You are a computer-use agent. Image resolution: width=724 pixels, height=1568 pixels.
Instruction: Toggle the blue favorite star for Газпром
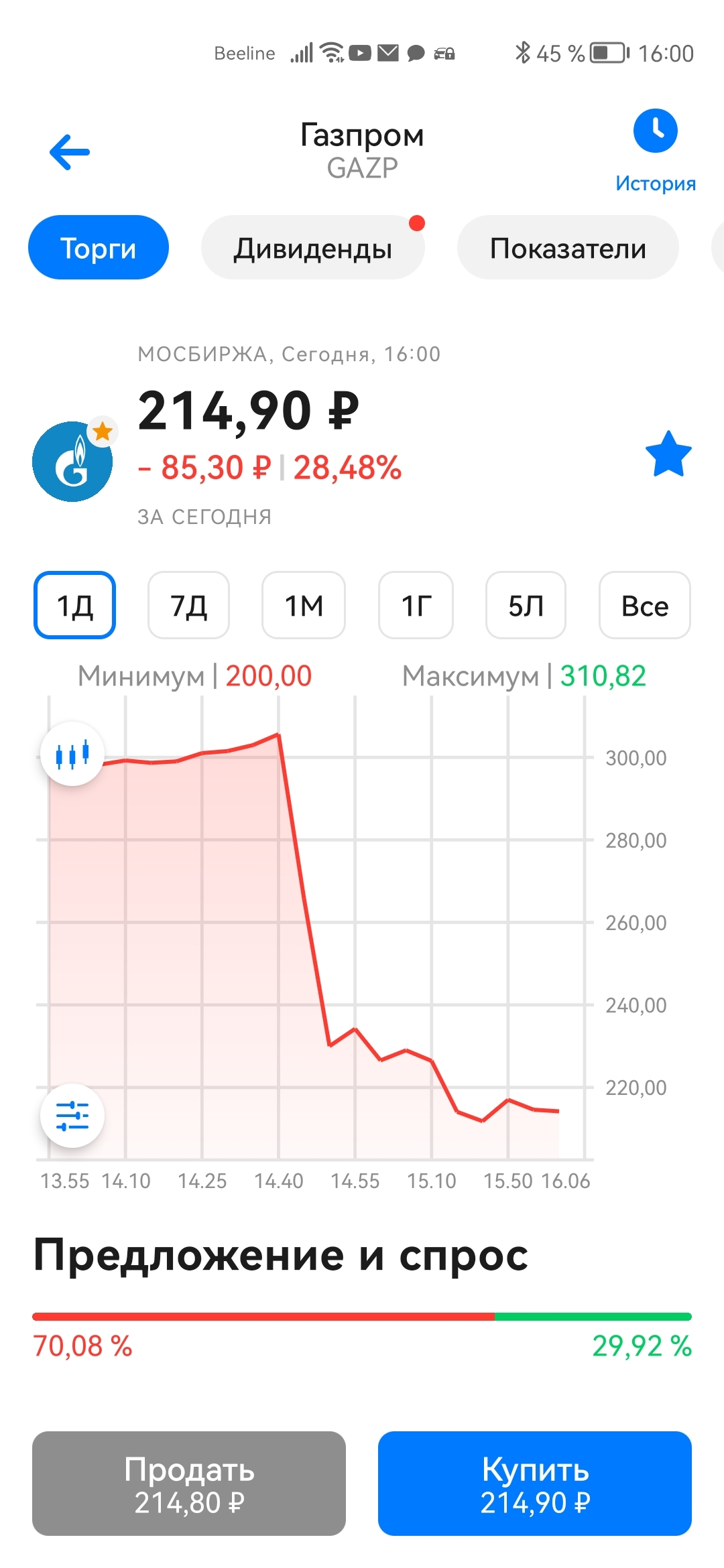(x=668, y=454)
